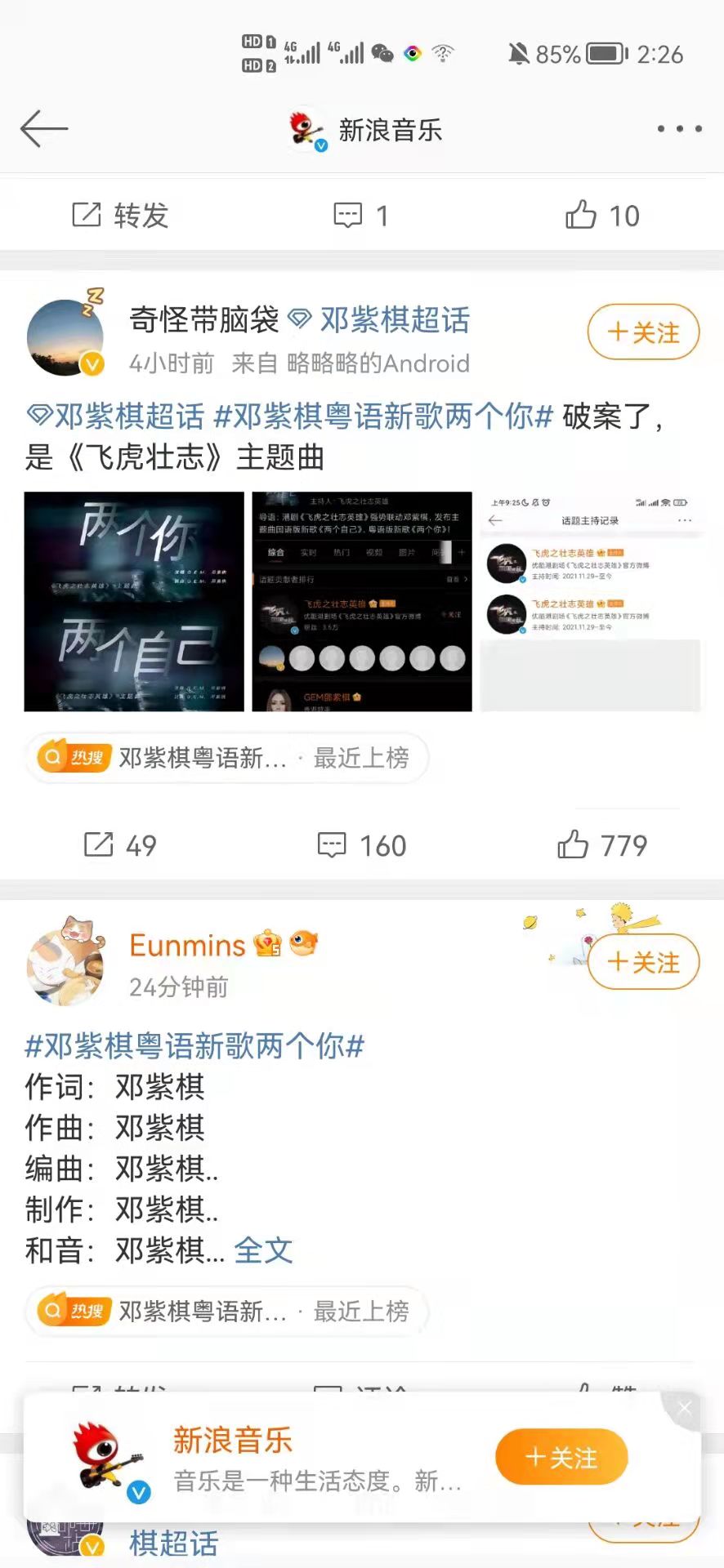
Task: Tap the repost (转发) icon
Action: pyautogui.click(x=119, y=216)
